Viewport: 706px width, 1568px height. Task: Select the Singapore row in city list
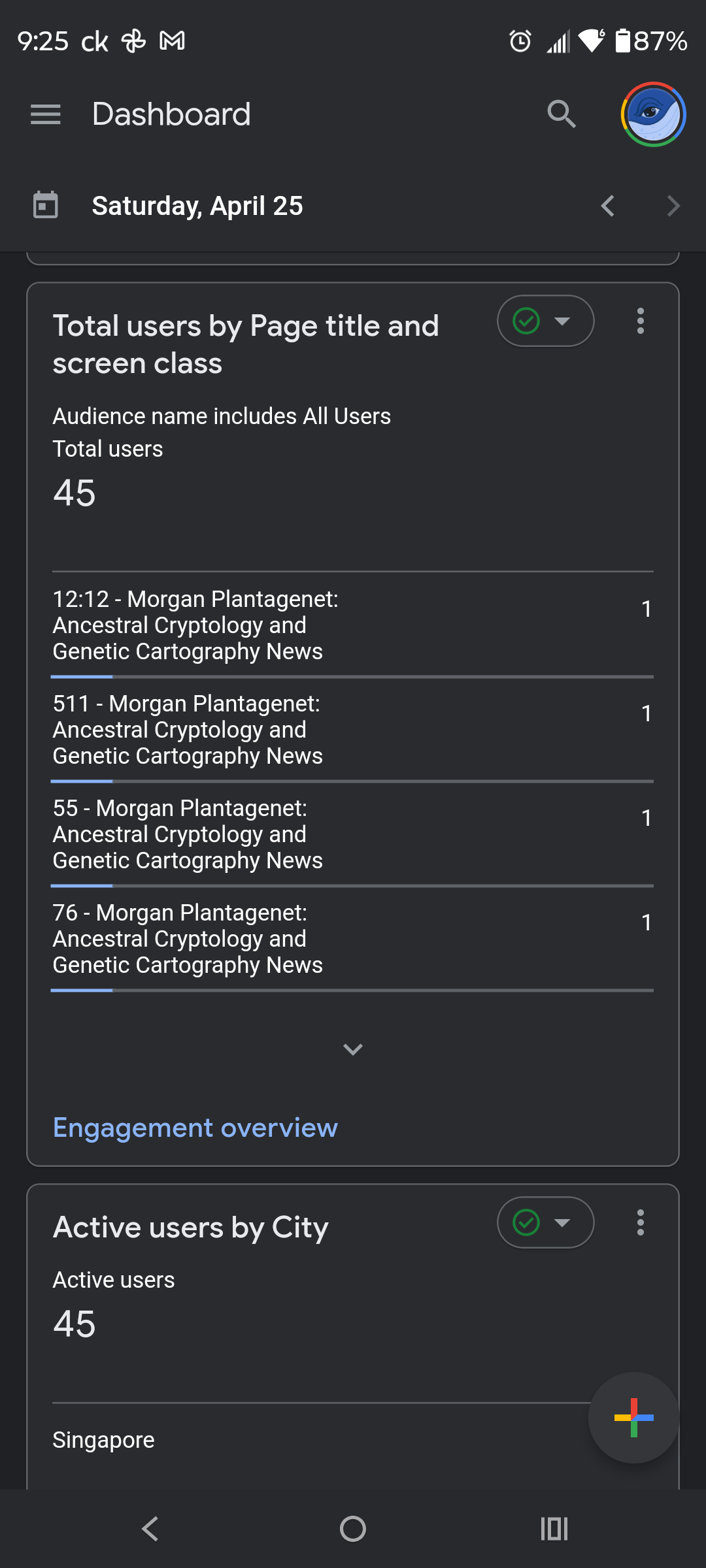[103, 1439]
